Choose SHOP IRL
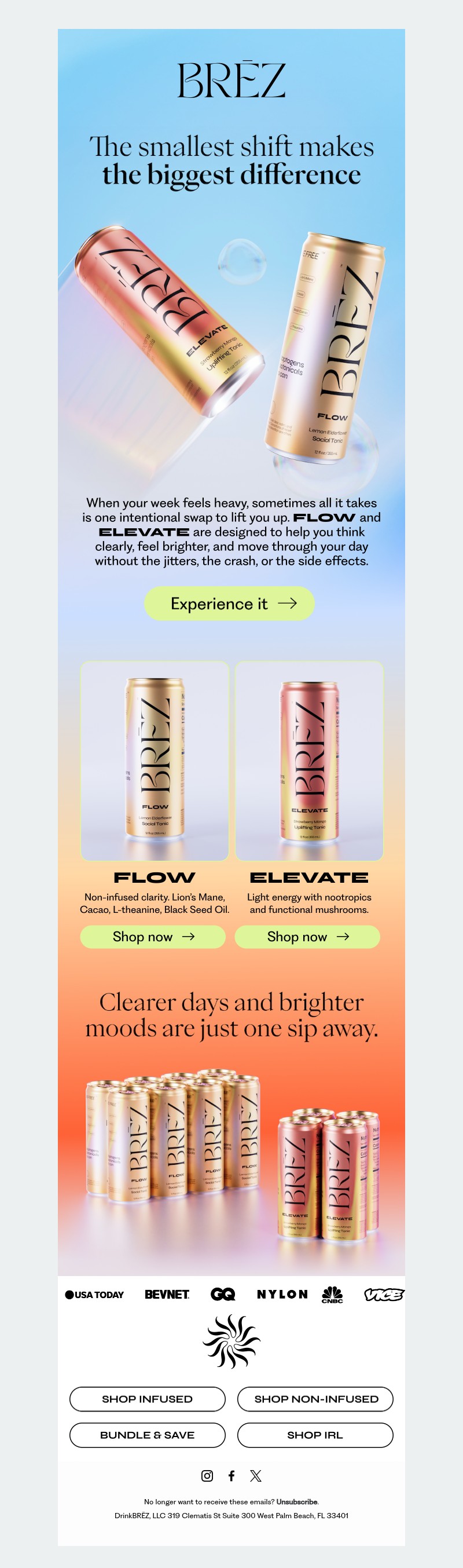This screenshot has height=1568, width=463. tap(315, 1435)
